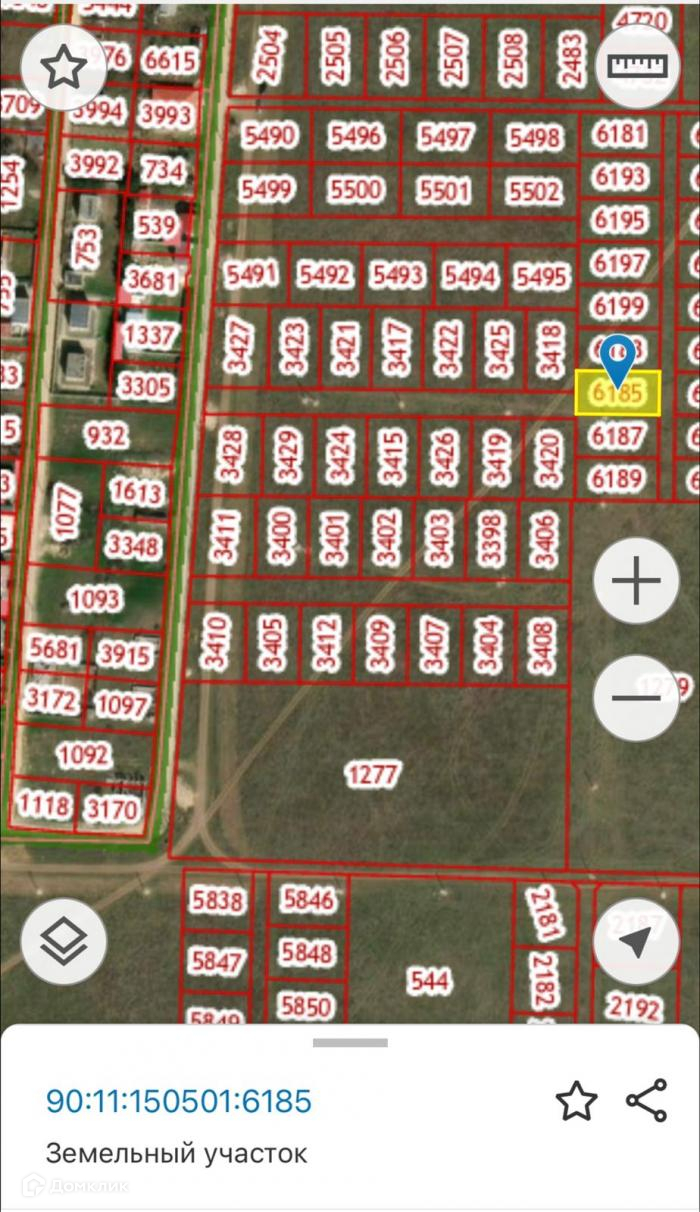Zoom in with the plus button
Screen dimensions: 700x1212
point(637,582)
